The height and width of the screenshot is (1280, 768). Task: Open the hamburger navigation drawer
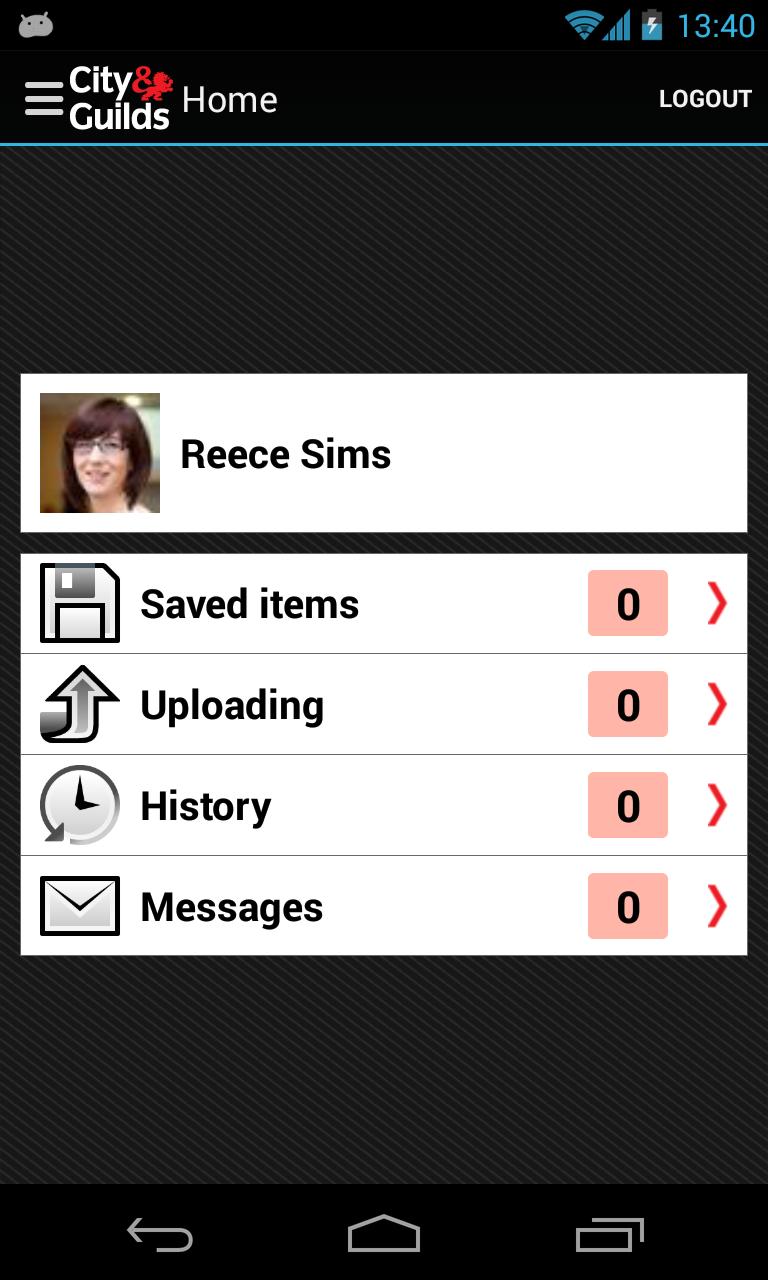pyautogui.click(x=43, y=99)
